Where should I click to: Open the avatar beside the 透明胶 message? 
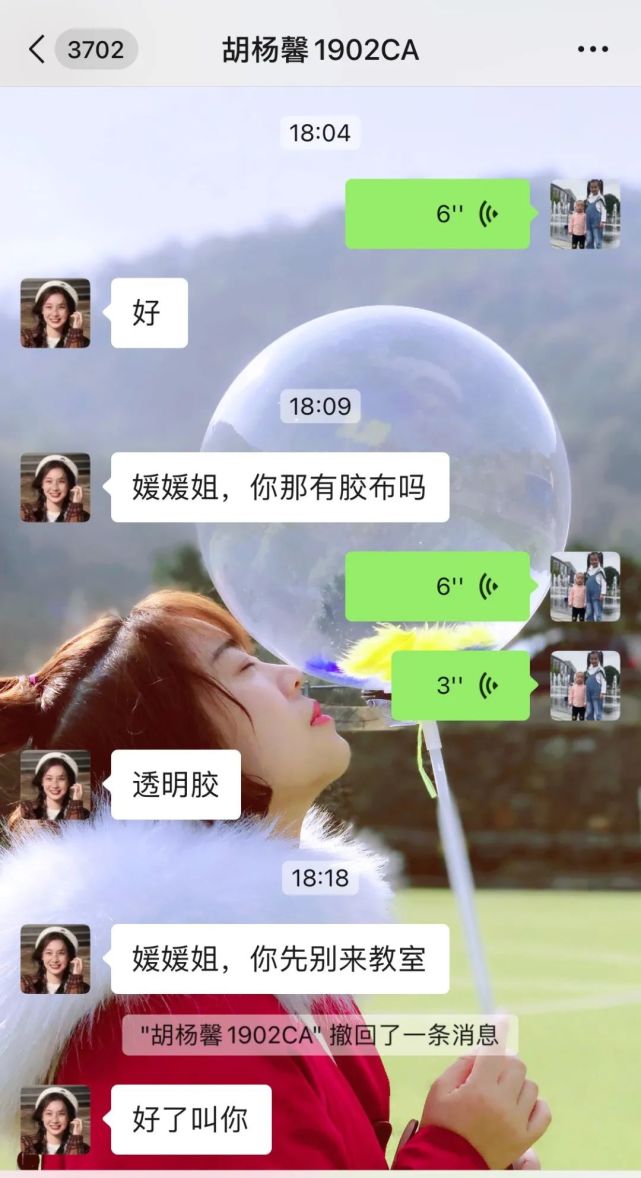(x=55, y=785)
